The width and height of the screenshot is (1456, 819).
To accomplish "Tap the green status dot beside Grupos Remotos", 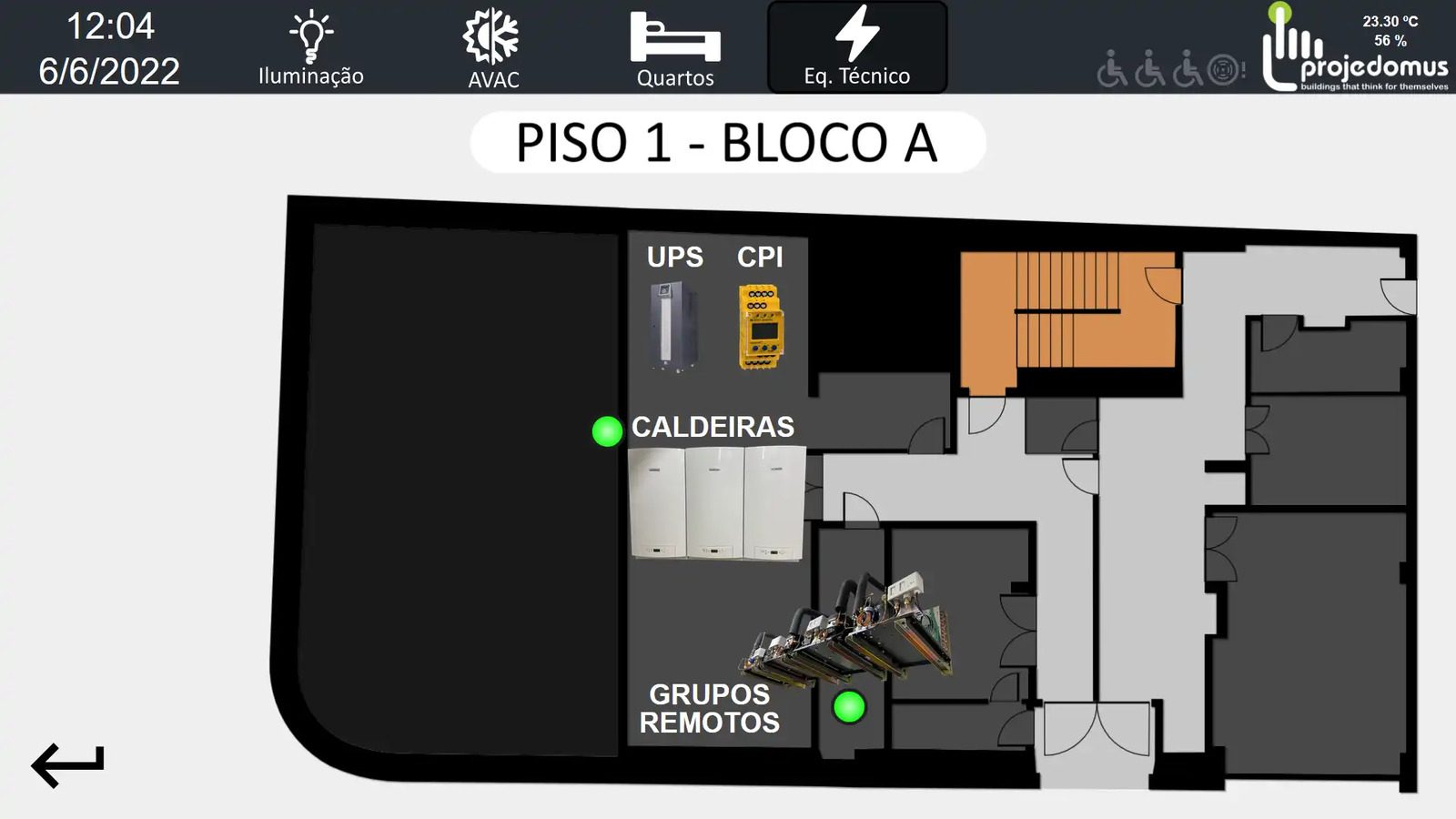I will [849, 706].
